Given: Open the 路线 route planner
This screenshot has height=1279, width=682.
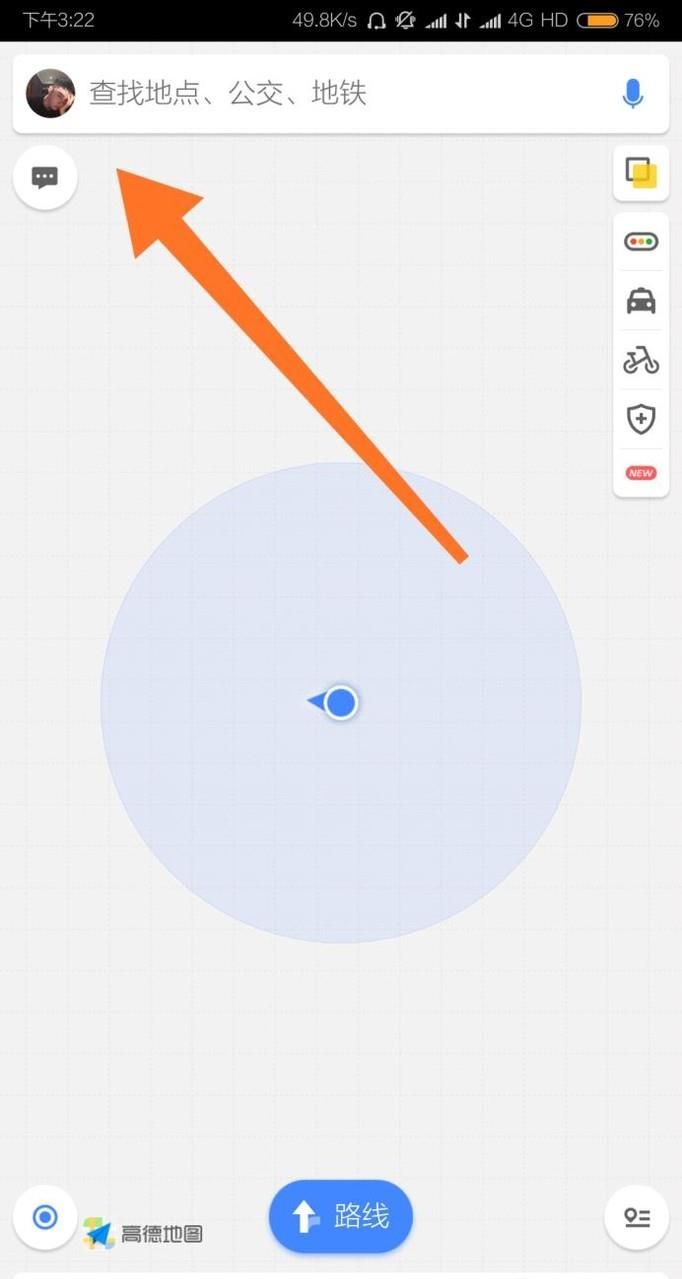Looking at the screenshot, I should pyautogui.click(x=341, y=1217).
